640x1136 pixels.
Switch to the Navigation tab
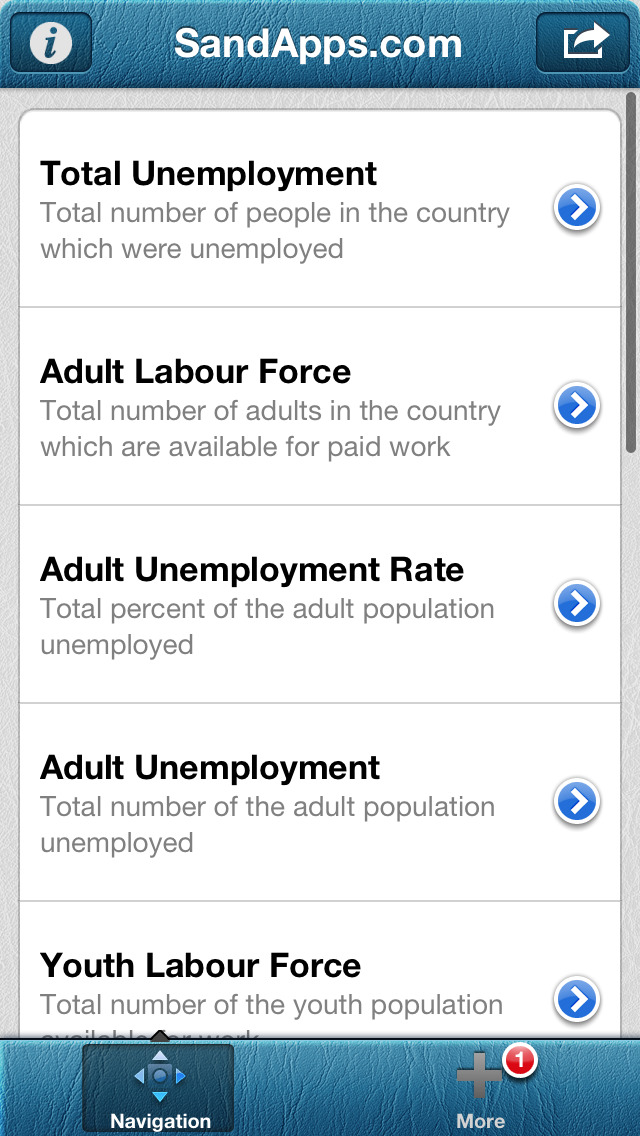[x=159, y=1088]
